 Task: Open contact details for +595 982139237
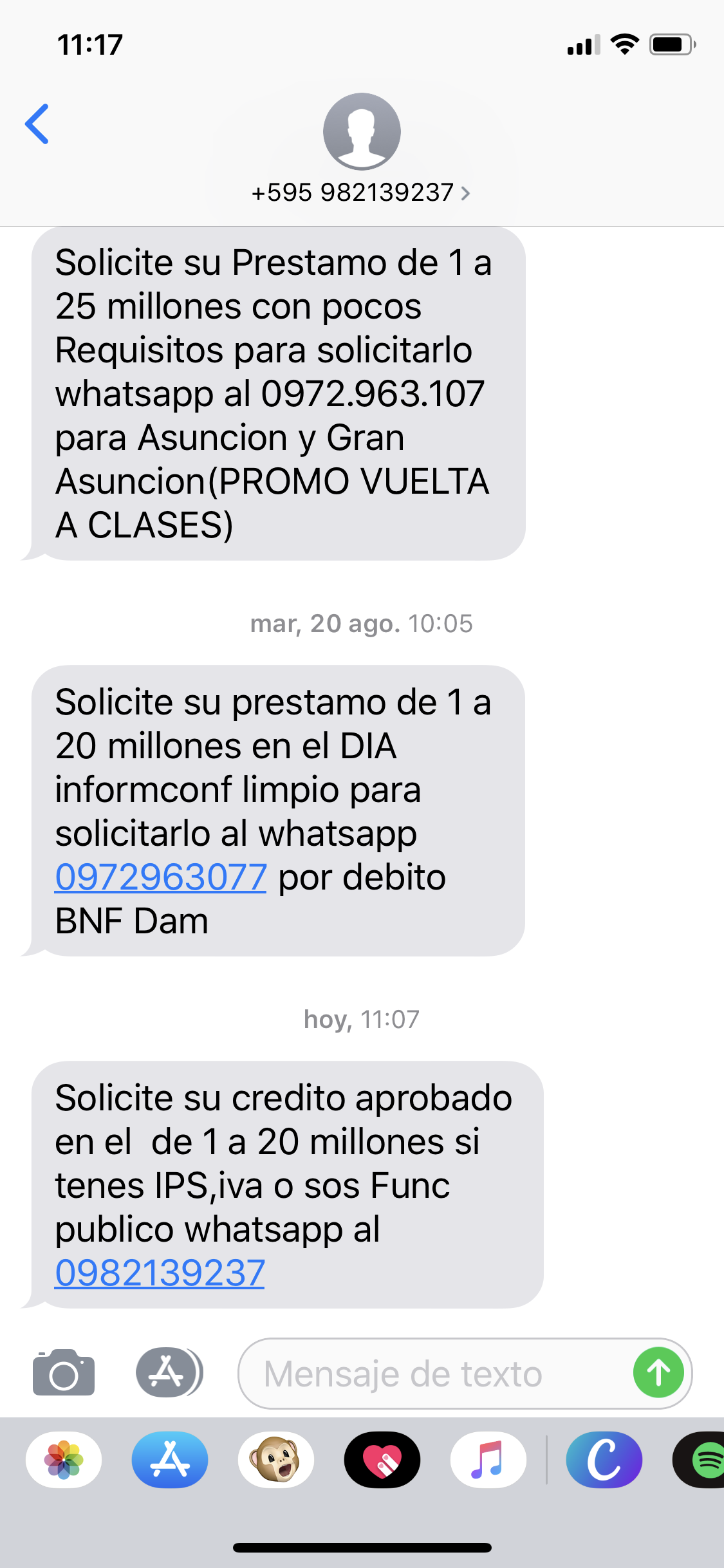point(361,192)
